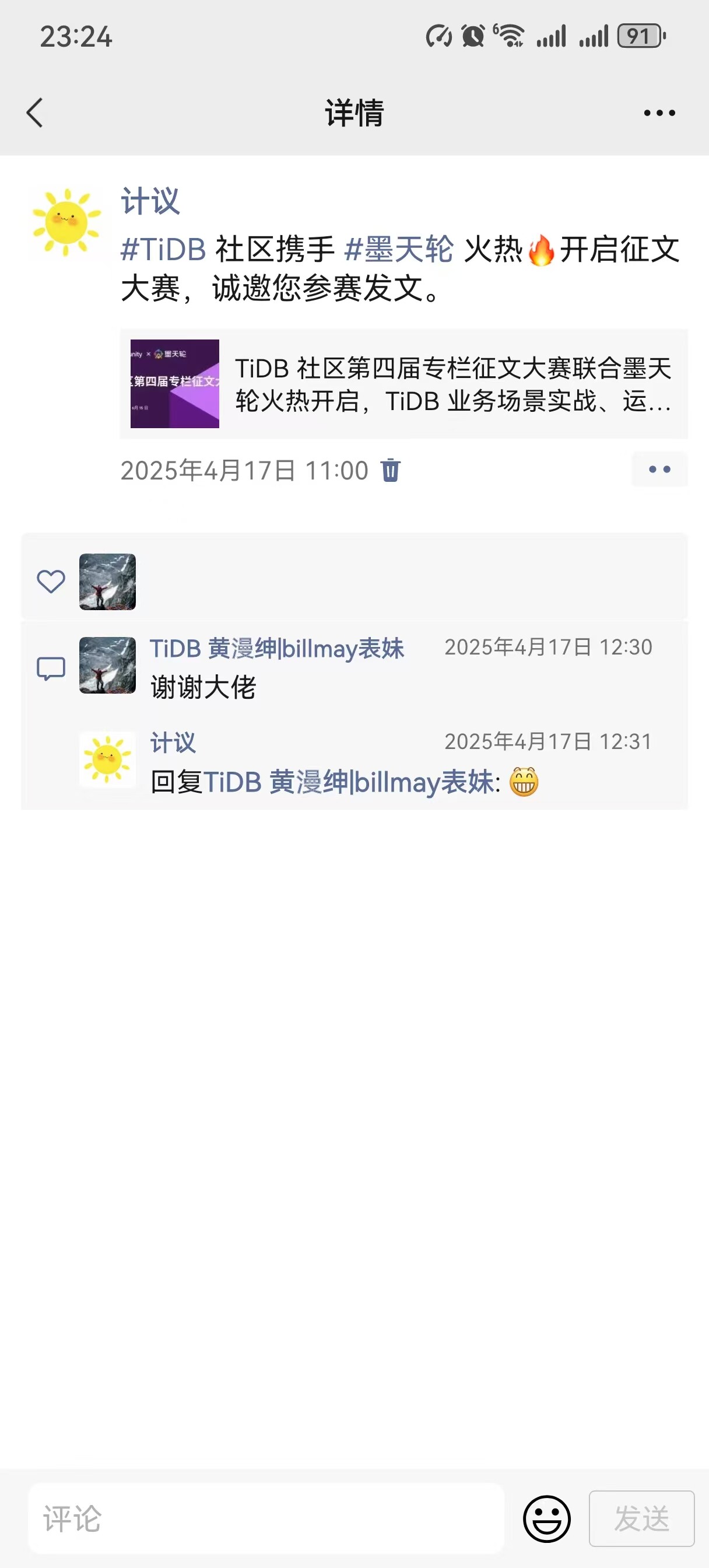Delete this post with the trash icon
This screenshot has width=709, height=1568.
pyautogui.click(x=390, y=471)
